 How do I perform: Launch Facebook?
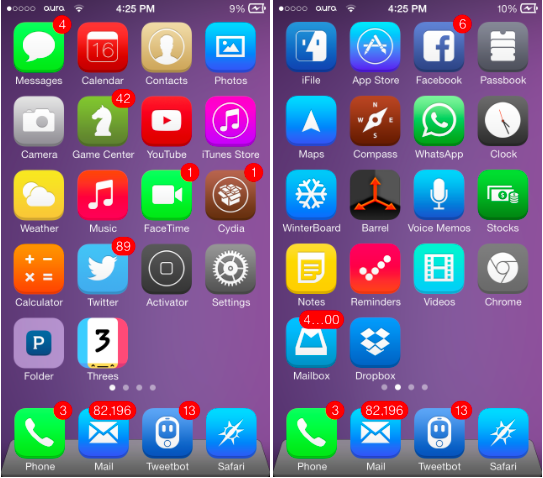pos(439,47)
